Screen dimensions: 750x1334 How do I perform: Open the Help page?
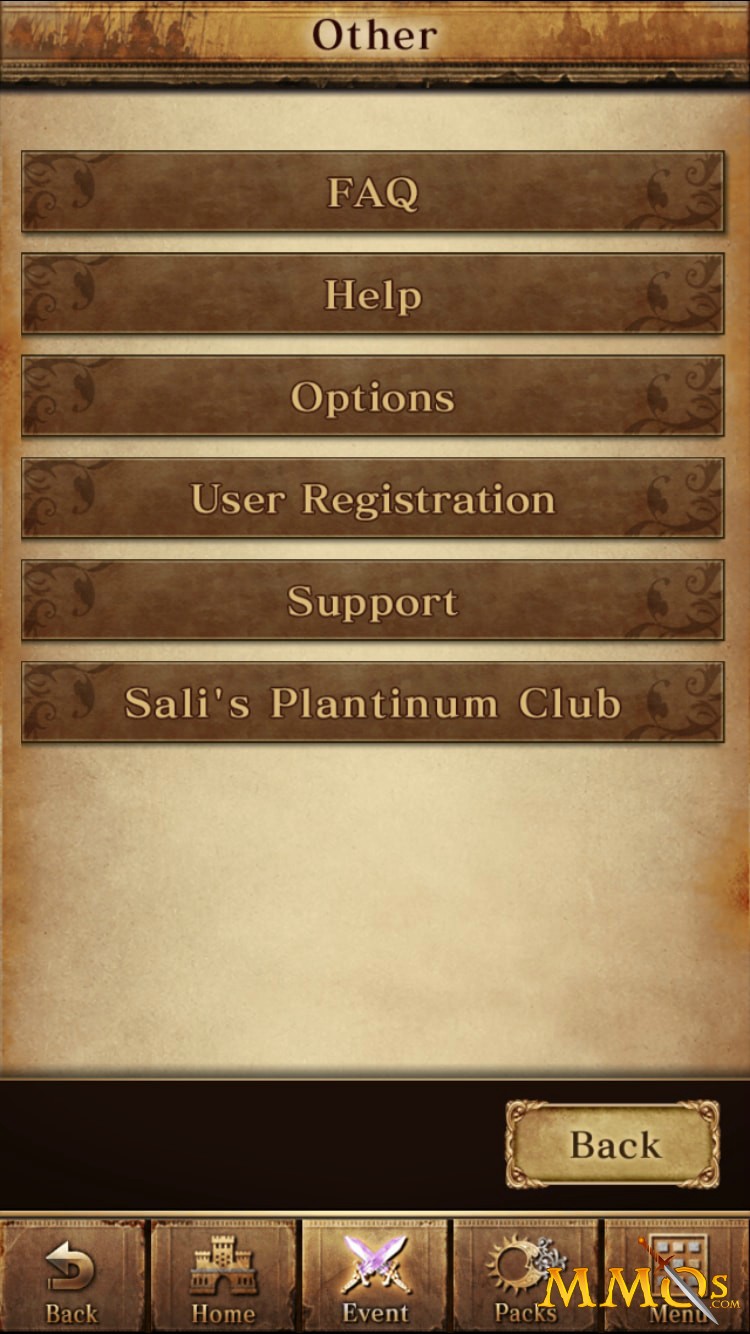pos(373,294)
